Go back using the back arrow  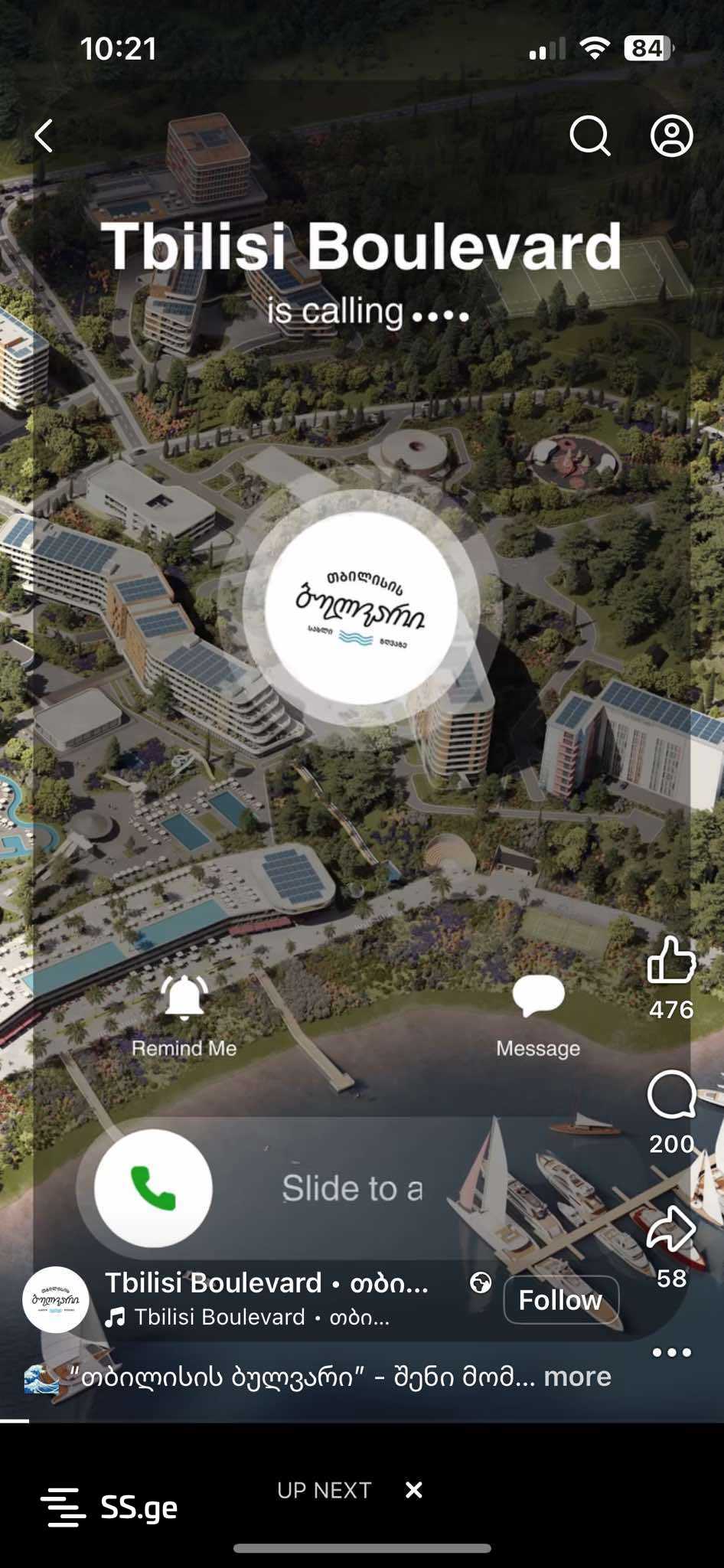(44, 136)
